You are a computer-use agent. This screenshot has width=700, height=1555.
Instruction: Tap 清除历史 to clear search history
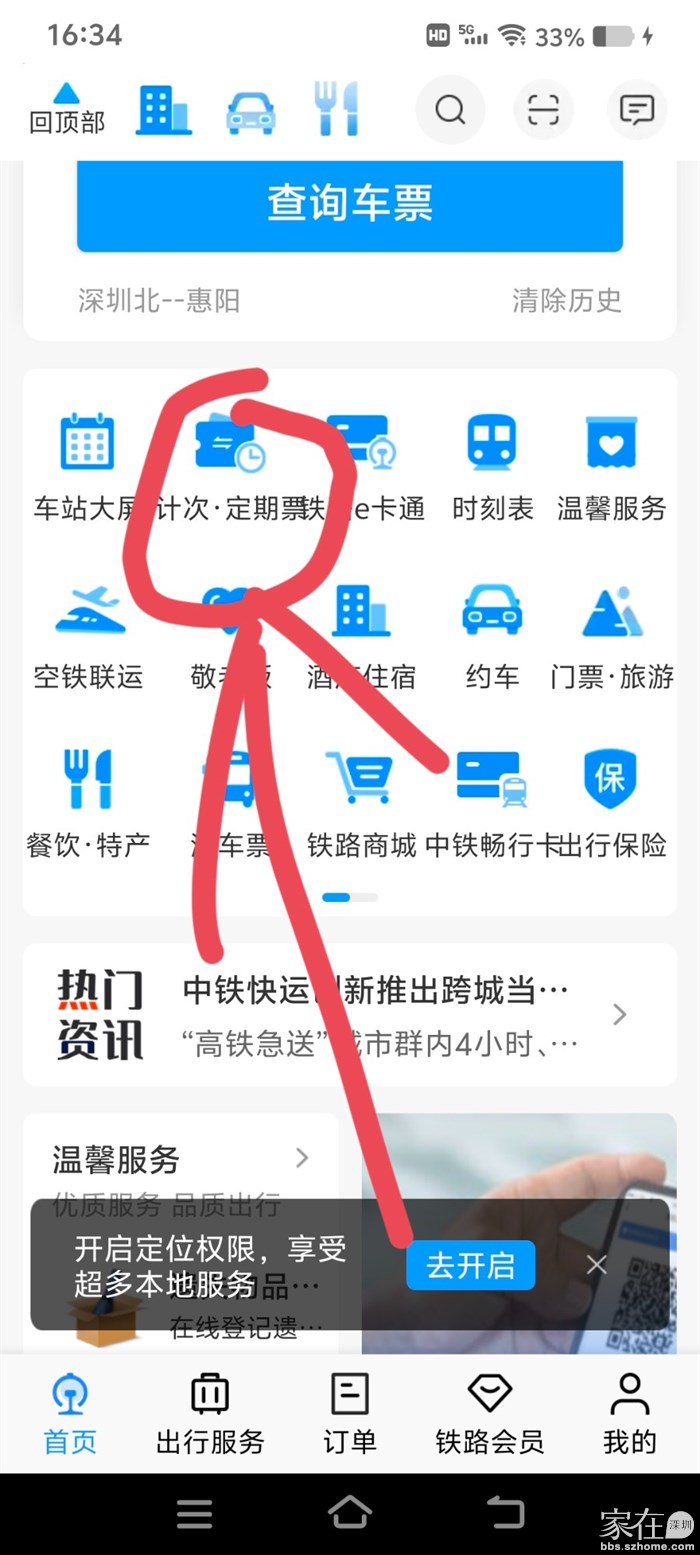(566, 300)
